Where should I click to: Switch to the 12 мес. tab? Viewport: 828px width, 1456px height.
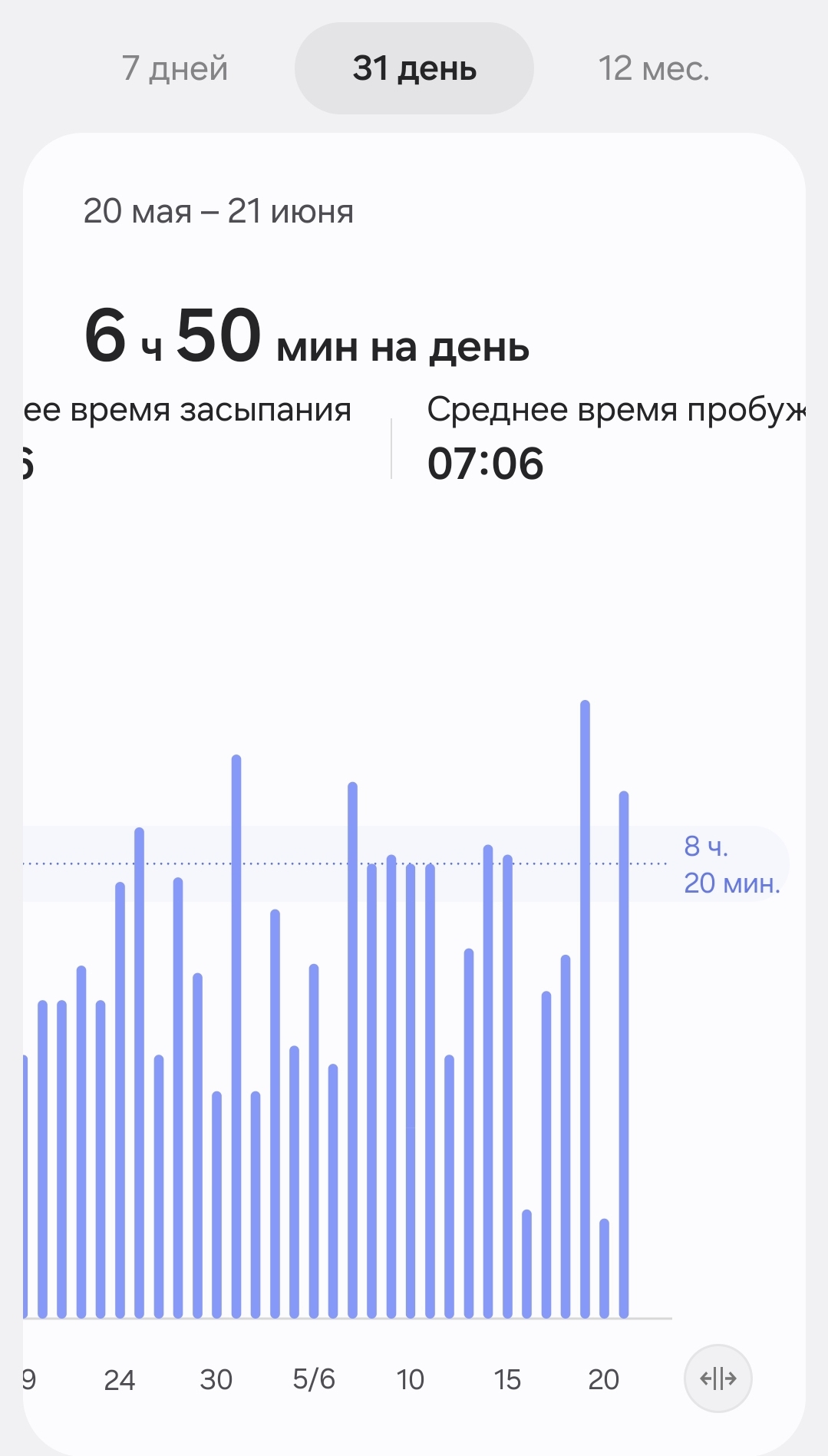pos(654,68)
